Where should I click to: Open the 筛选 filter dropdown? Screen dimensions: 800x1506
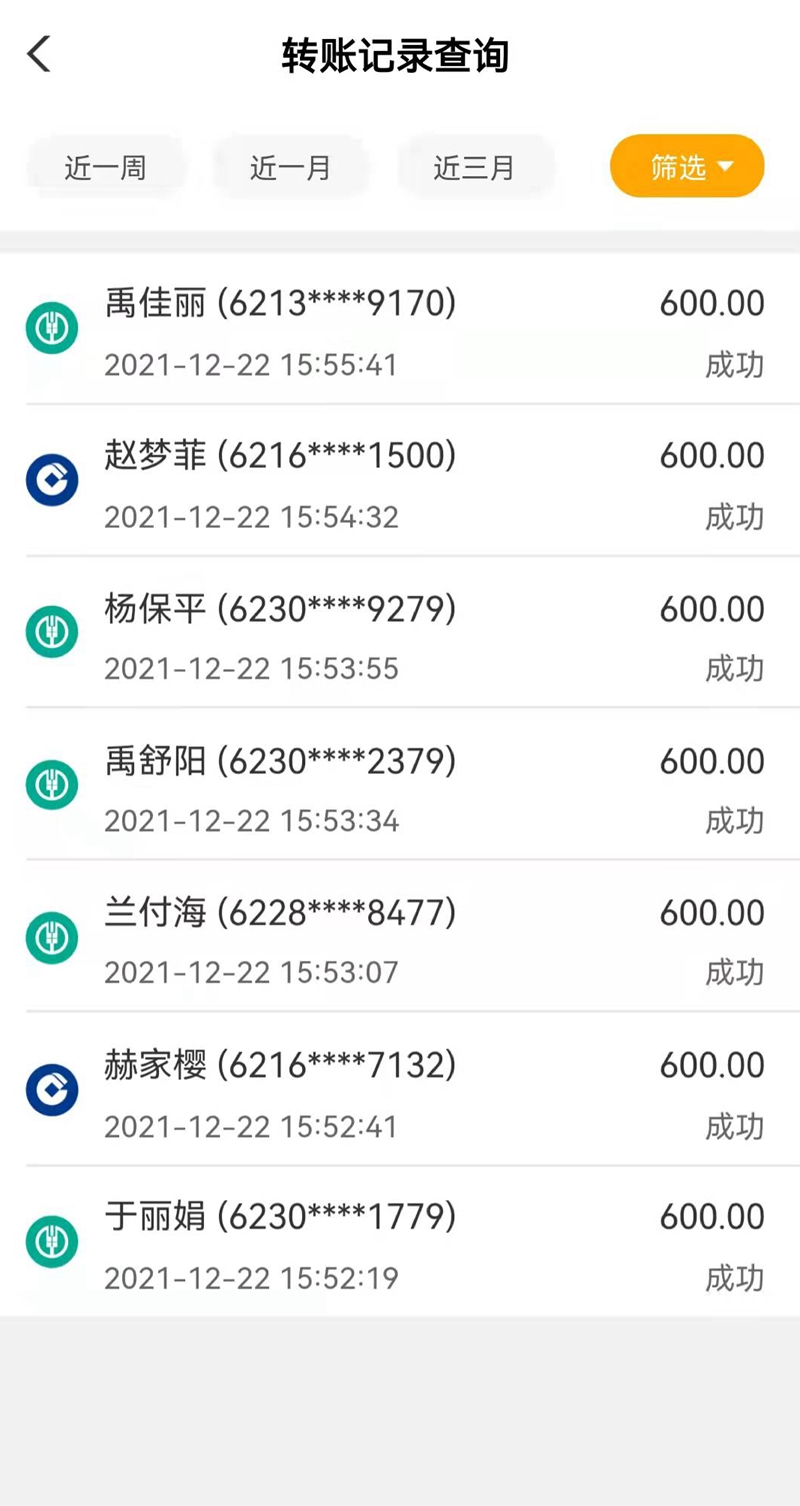pos(687,167)
